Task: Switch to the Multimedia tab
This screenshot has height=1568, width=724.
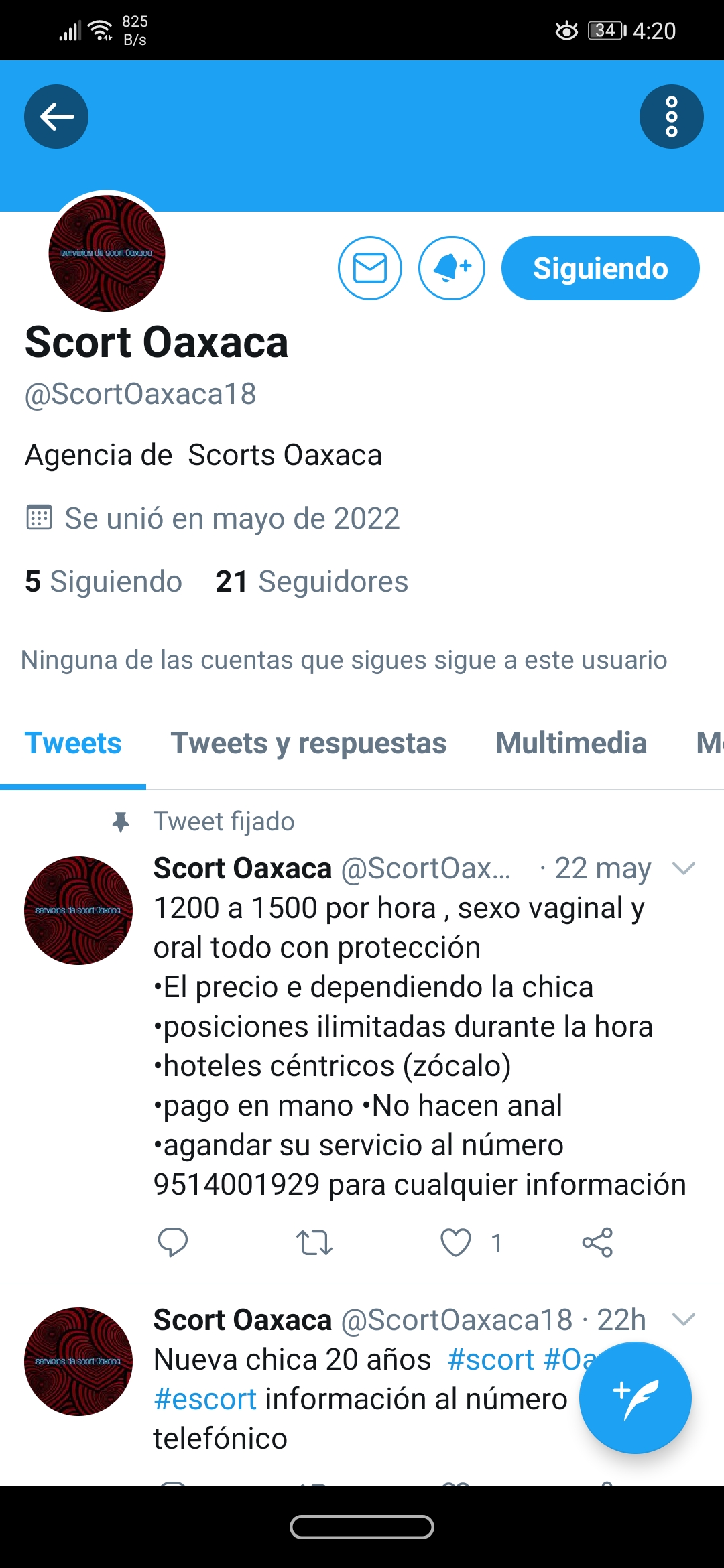Action: tap(571, 743)
